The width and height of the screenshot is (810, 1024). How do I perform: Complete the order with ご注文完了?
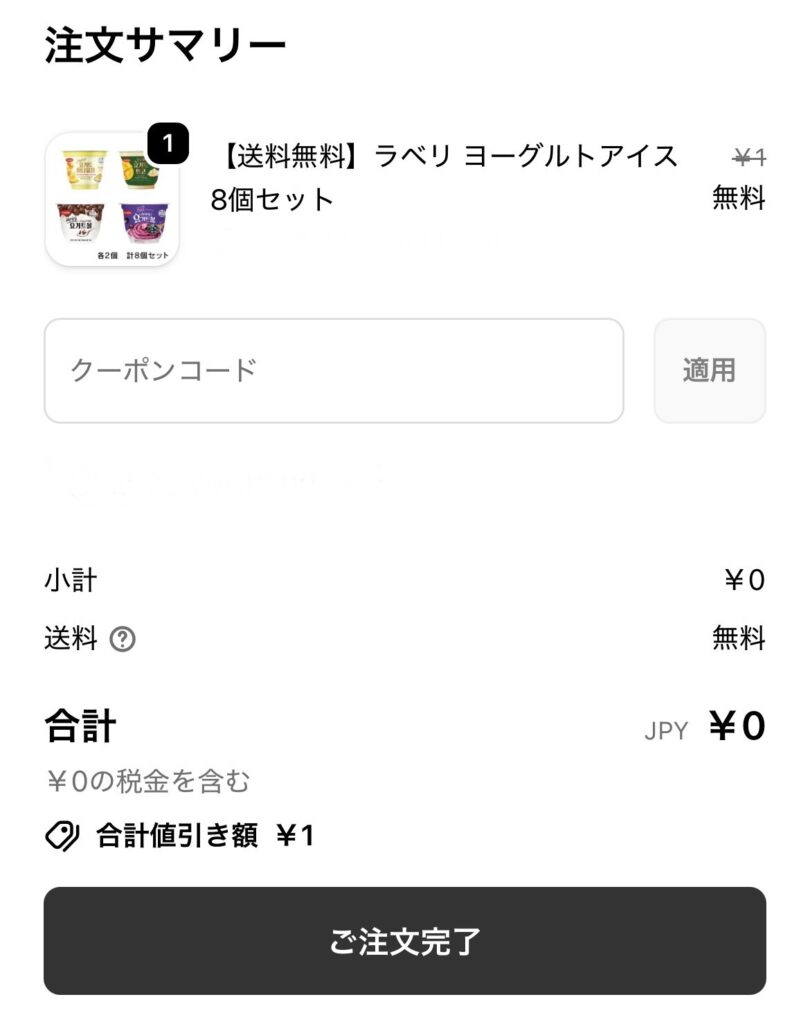point(404,941)
